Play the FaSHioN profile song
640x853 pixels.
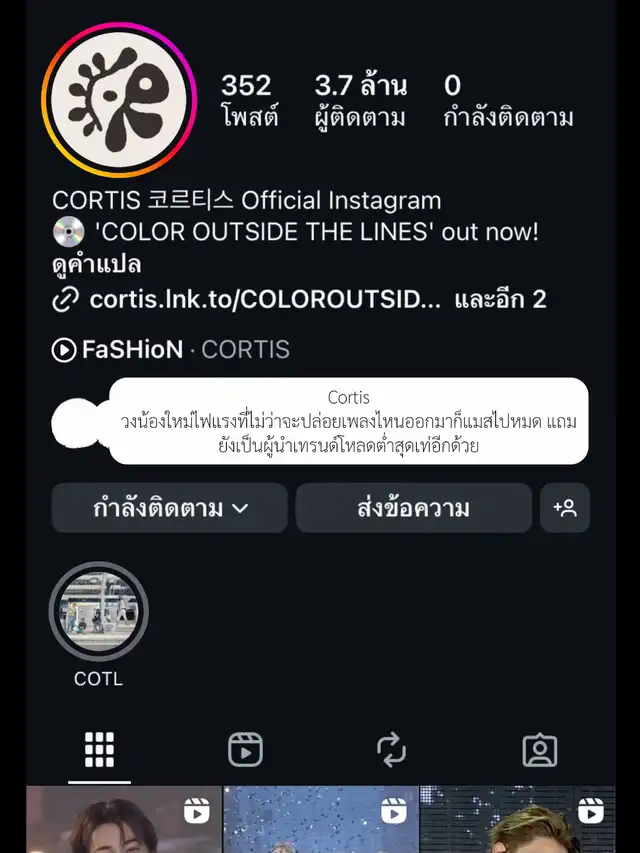(170, 350)
